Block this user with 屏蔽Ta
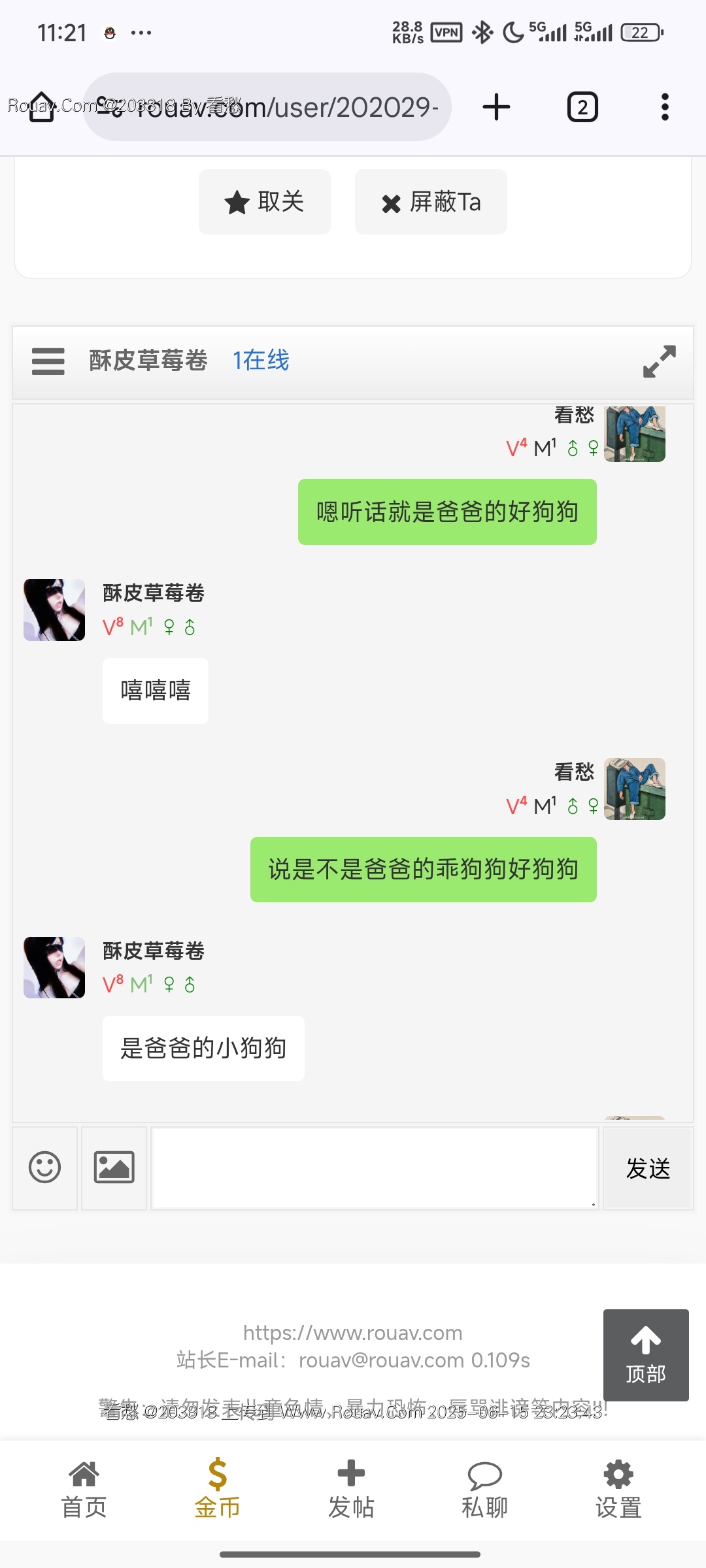This screenshot has height=1568, width=706. [x=431, y=202]
